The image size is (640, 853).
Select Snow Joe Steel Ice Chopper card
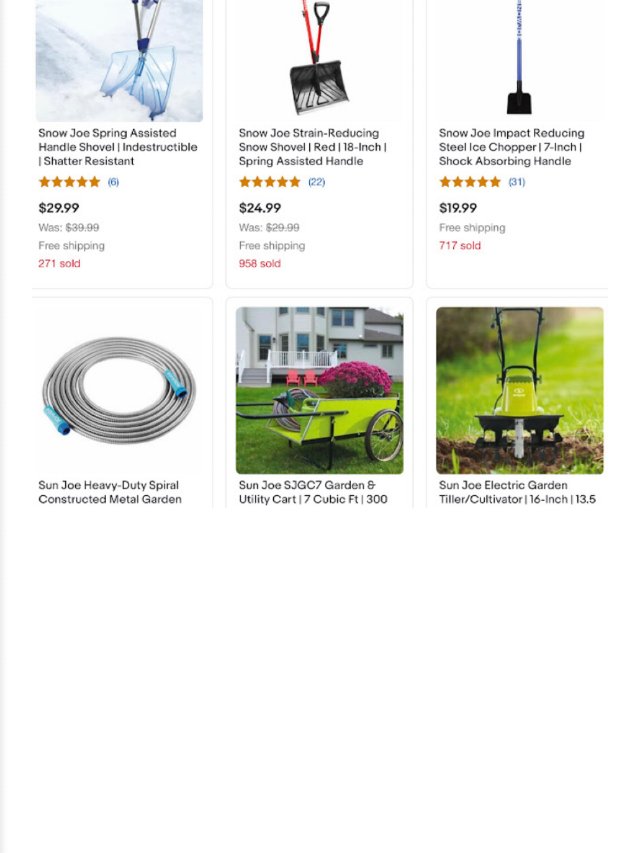[511, 146]
